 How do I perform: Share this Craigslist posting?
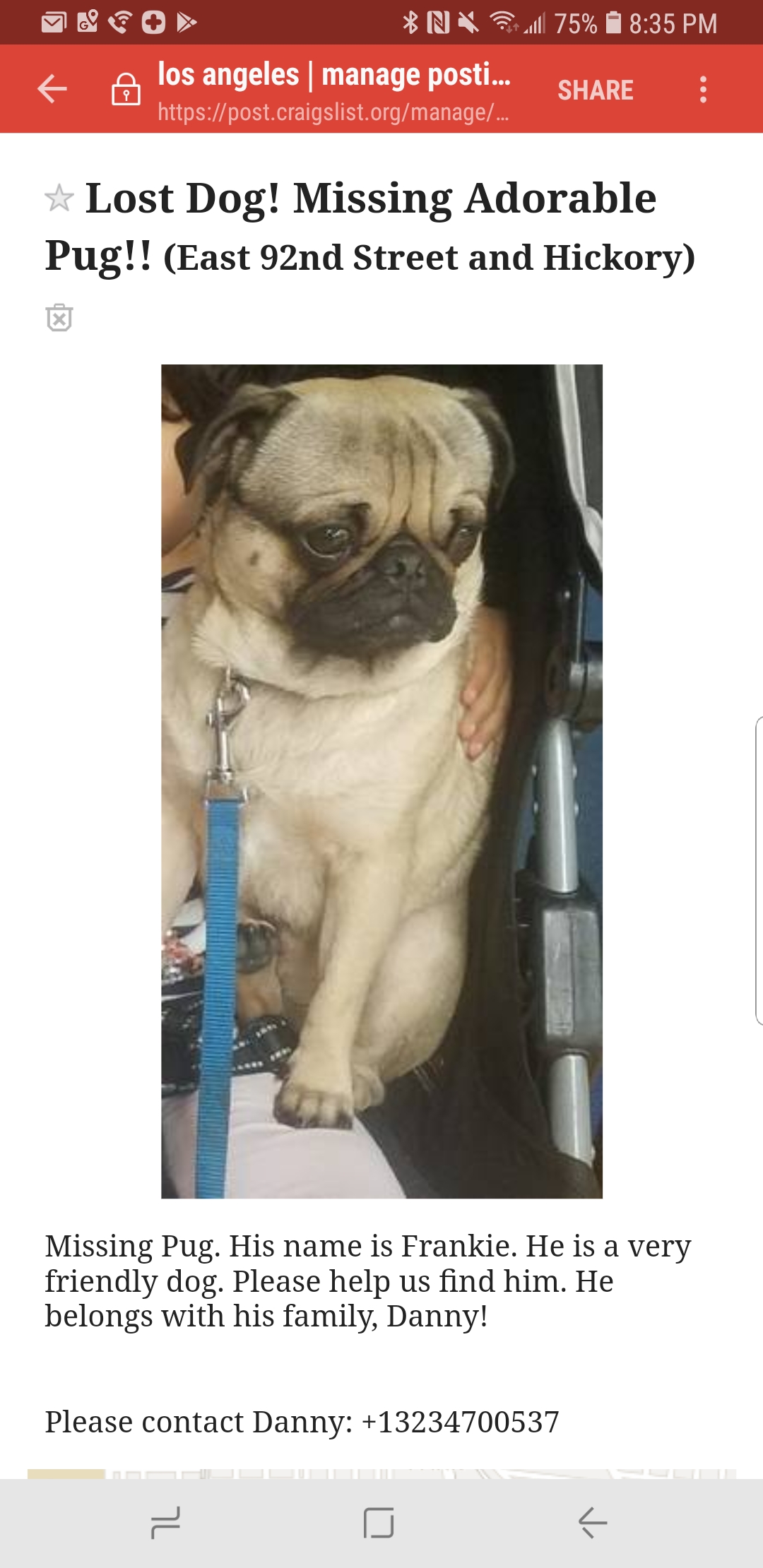click(596, 90)
